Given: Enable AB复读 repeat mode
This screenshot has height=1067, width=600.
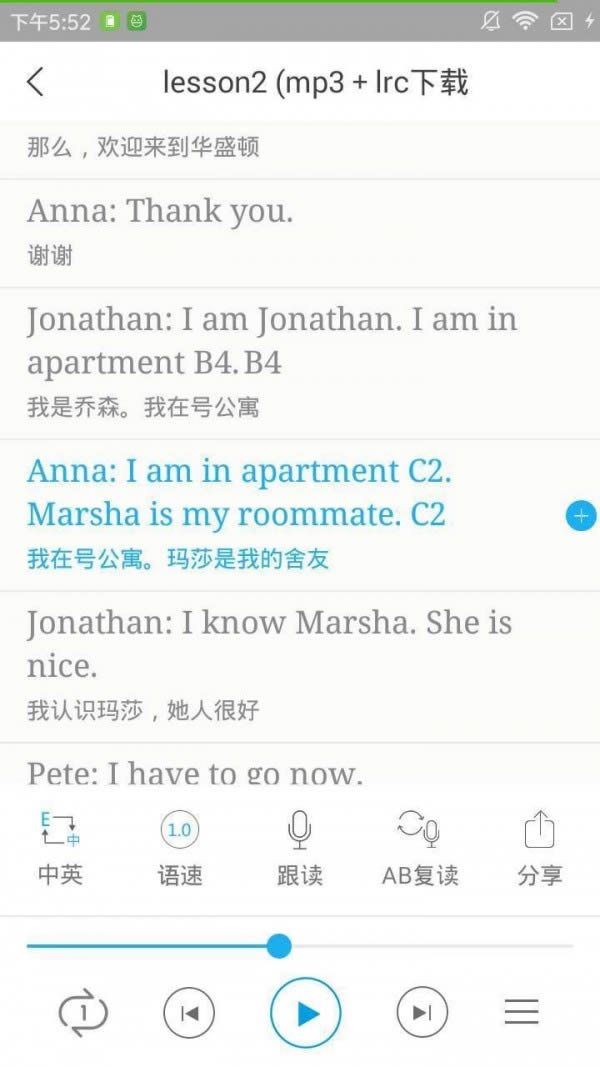Looking at the screenshot, I should pyautogui.click(x=420, y=848).
